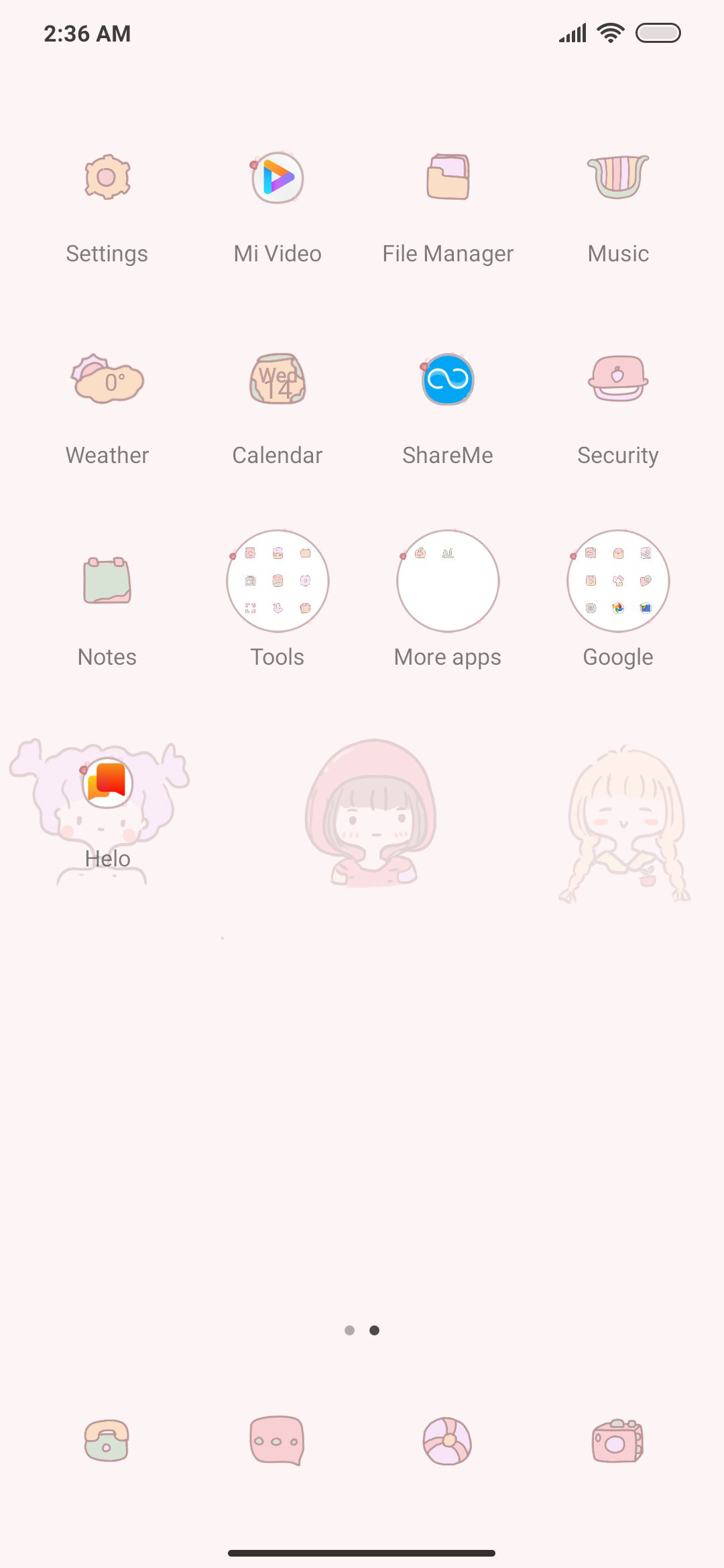Open the phone dialer in the dock
Viewport: 724px width, 1568px height.
(107, 1441)
